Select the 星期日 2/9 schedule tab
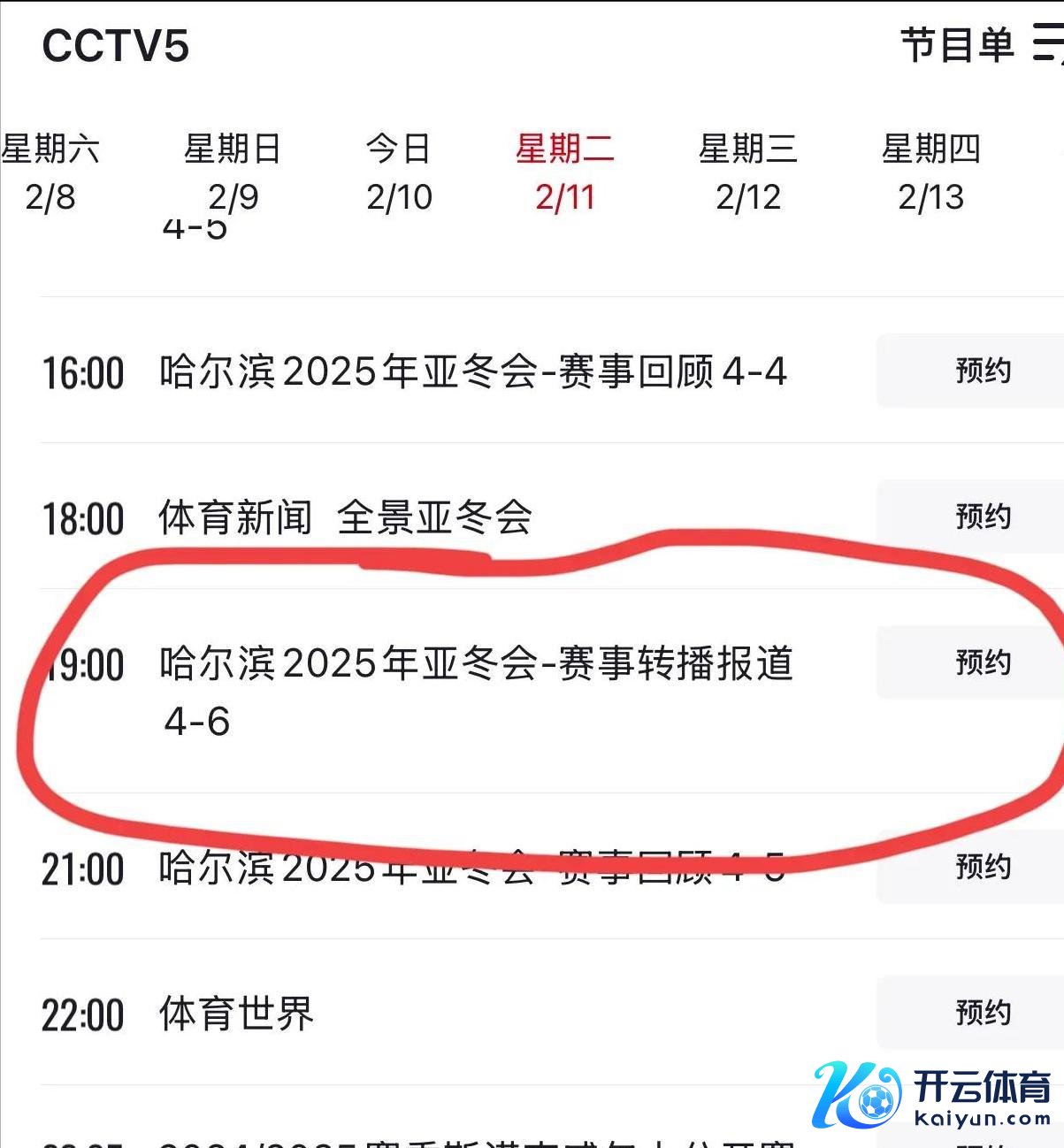Viewport: 1064px width, 1148px height. click(233, 172)
